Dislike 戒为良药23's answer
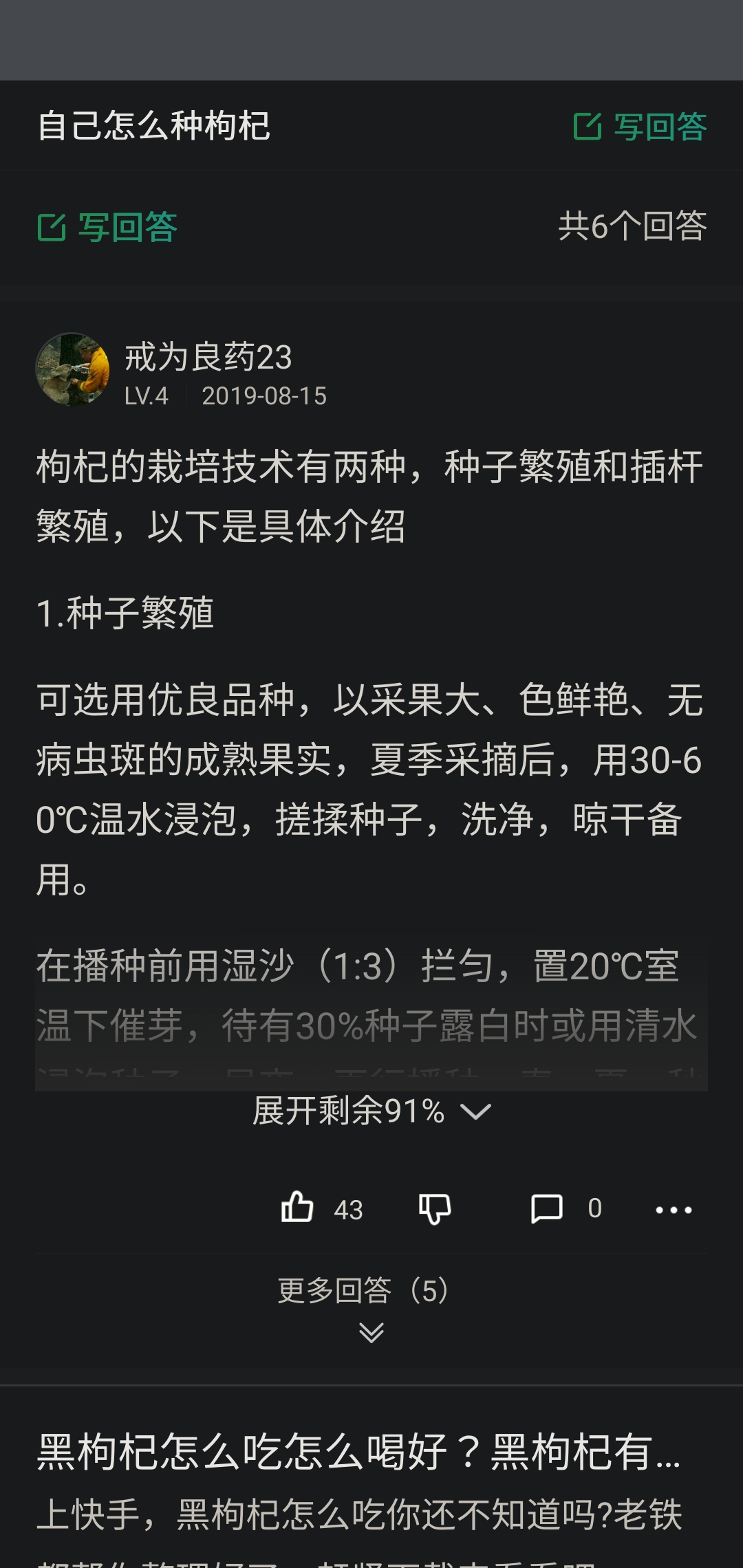 coord(435,1208)
